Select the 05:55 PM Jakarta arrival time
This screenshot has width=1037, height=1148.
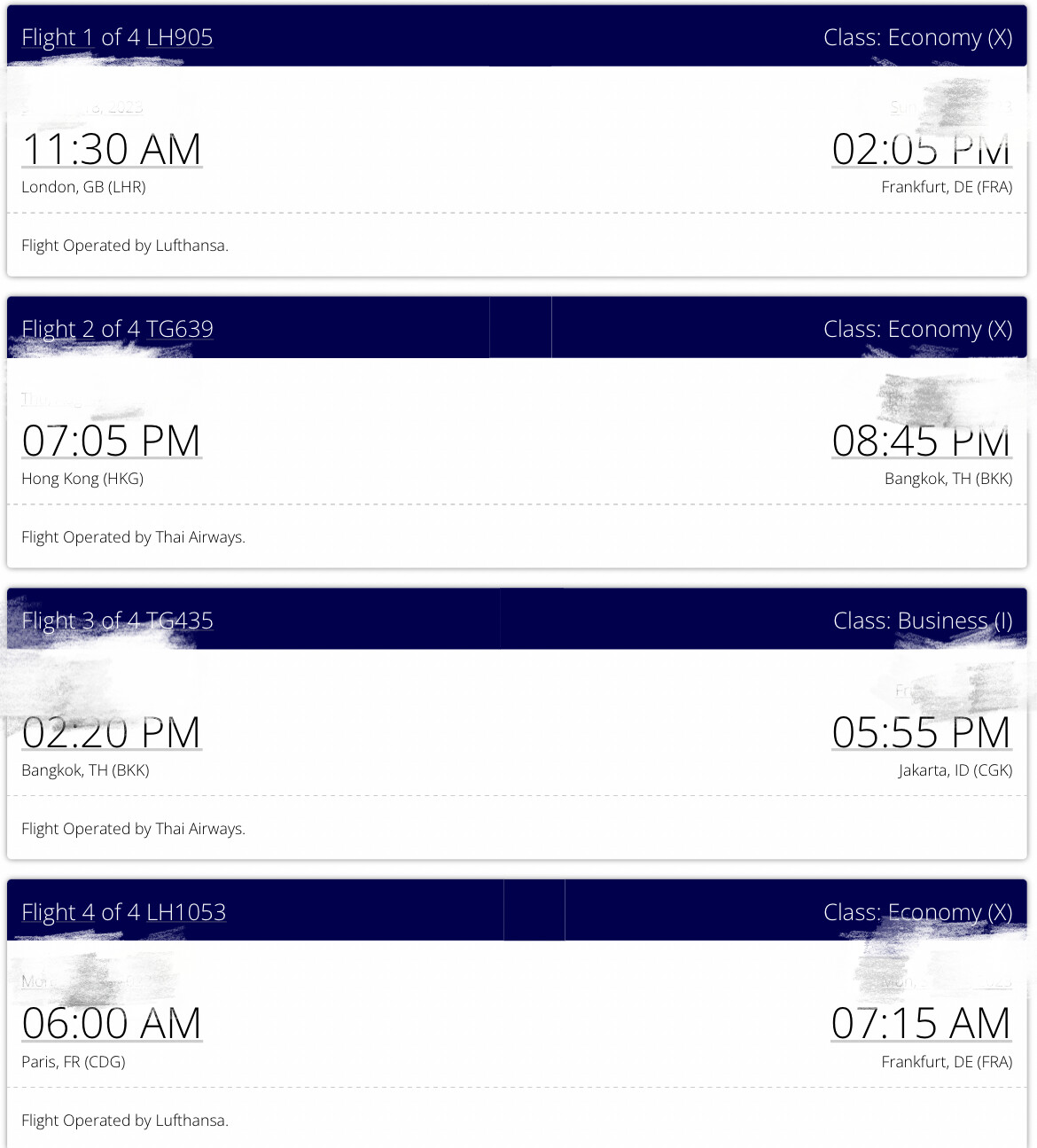click(x=921, y=732)
